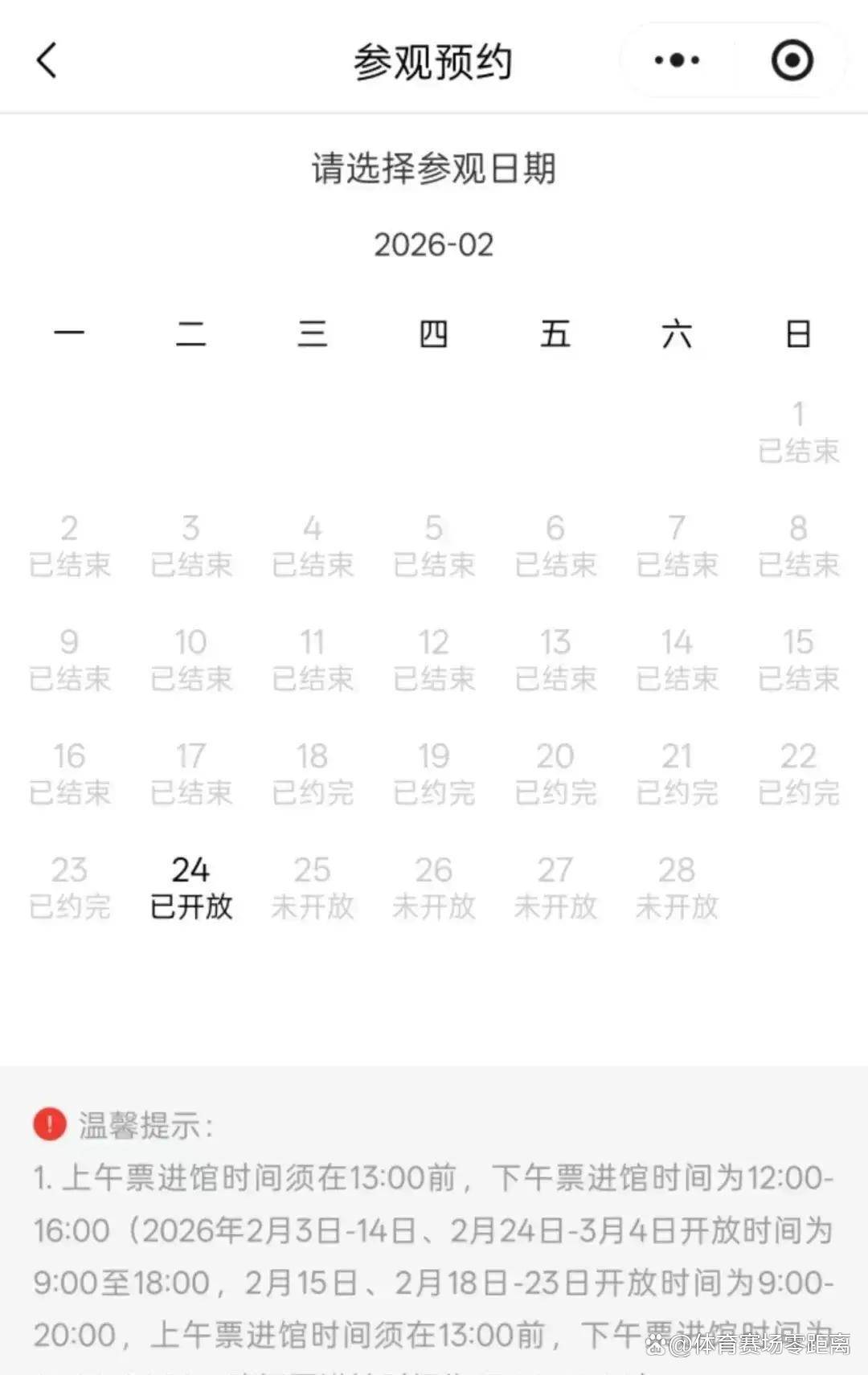
Task: Select date 18 marked 已约完
Action: pyautogui.click(x=313, y=773)
